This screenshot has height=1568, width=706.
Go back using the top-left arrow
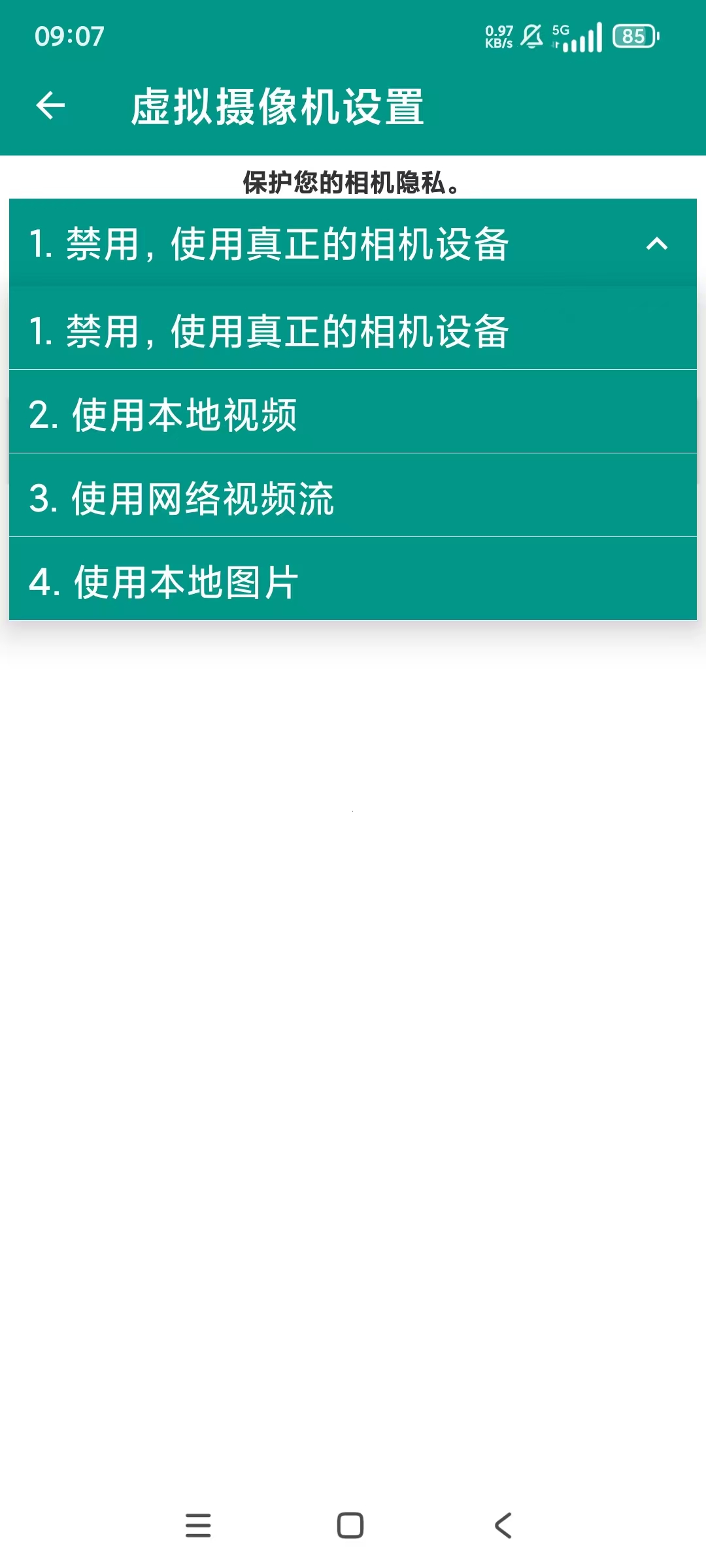[50, 106]
